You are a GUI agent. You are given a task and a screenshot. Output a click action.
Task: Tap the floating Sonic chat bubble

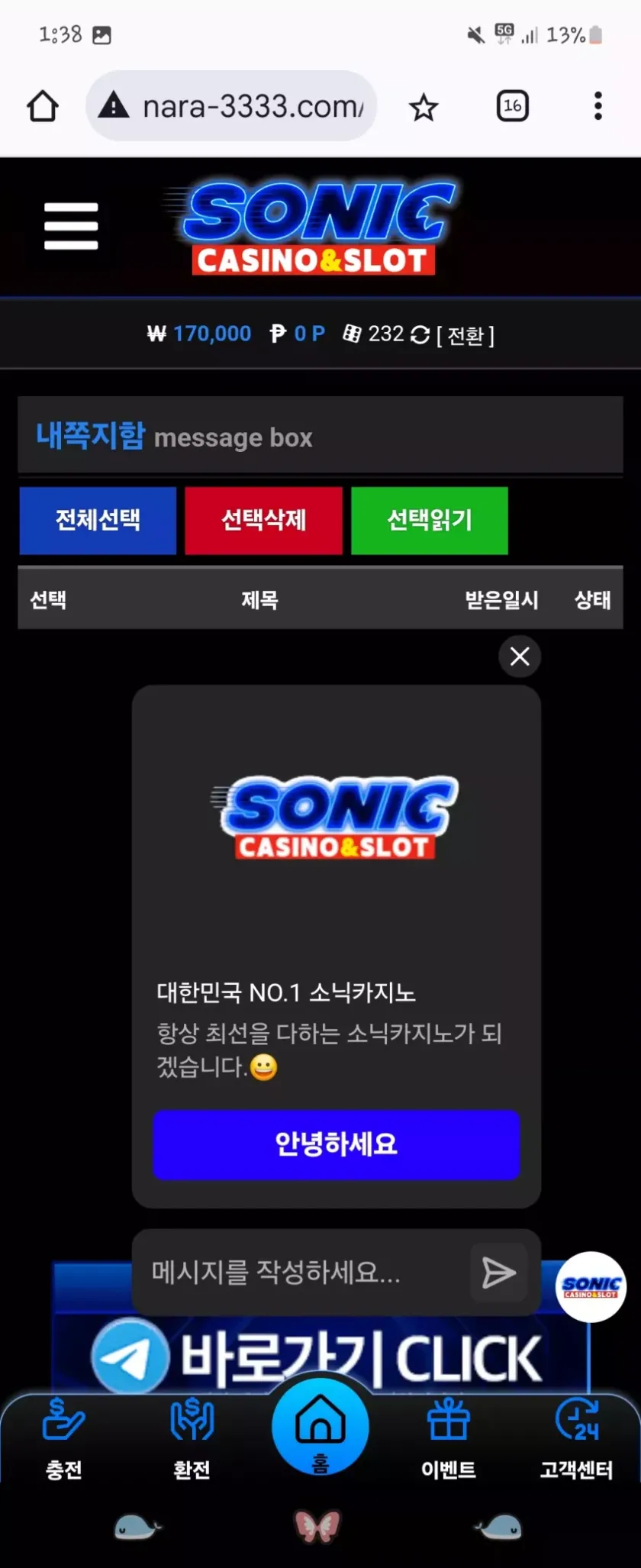[591, 1287]
